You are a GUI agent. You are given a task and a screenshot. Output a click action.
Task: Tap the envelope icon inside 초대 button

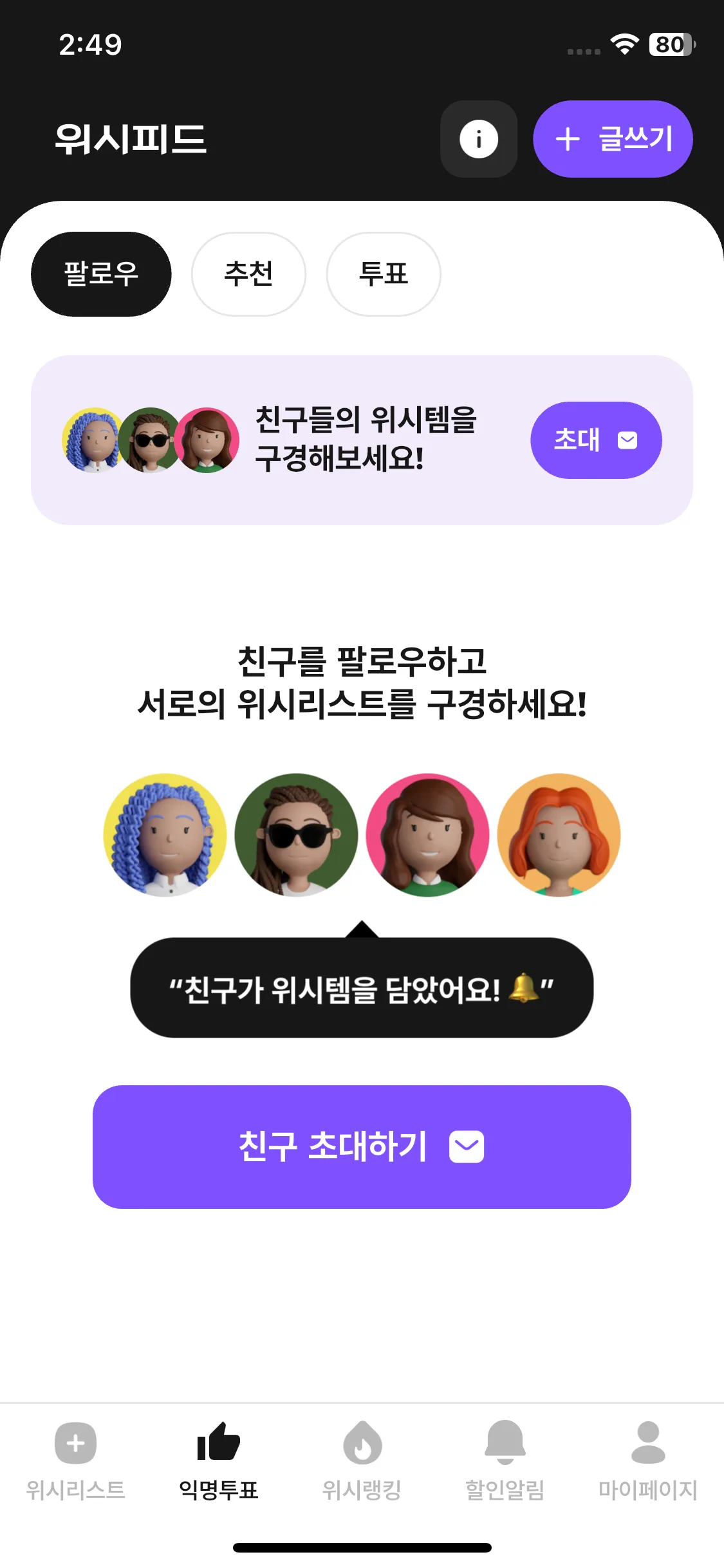point(627,440)
